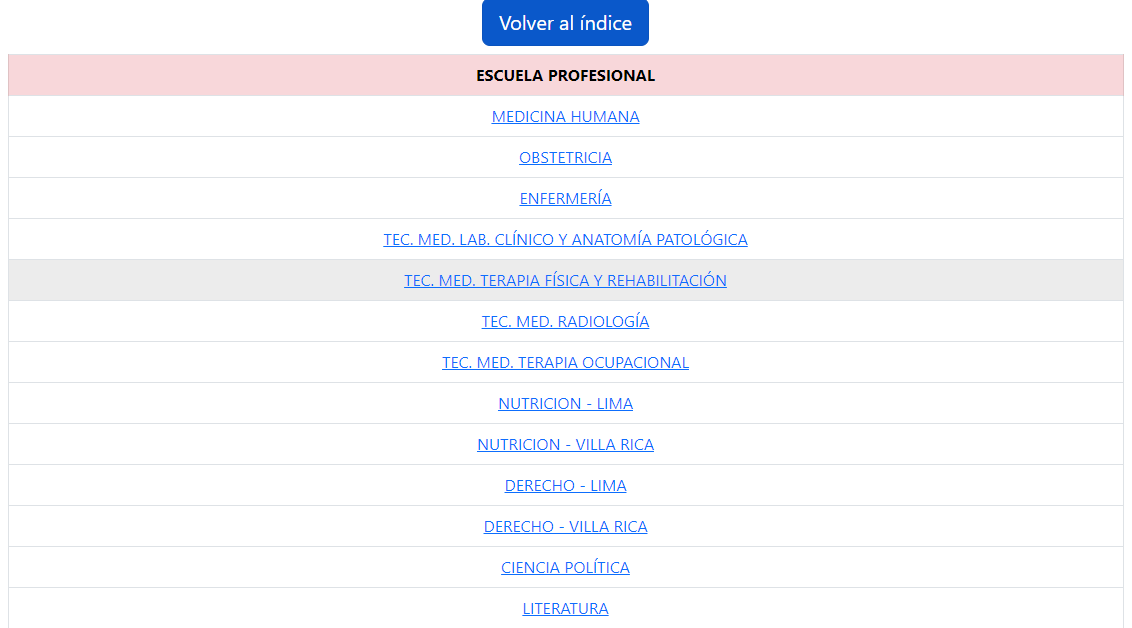Screen dimensions: 1132x628
Task: Open NUTRICION - LIMA link
Action: tap(565, 404)
